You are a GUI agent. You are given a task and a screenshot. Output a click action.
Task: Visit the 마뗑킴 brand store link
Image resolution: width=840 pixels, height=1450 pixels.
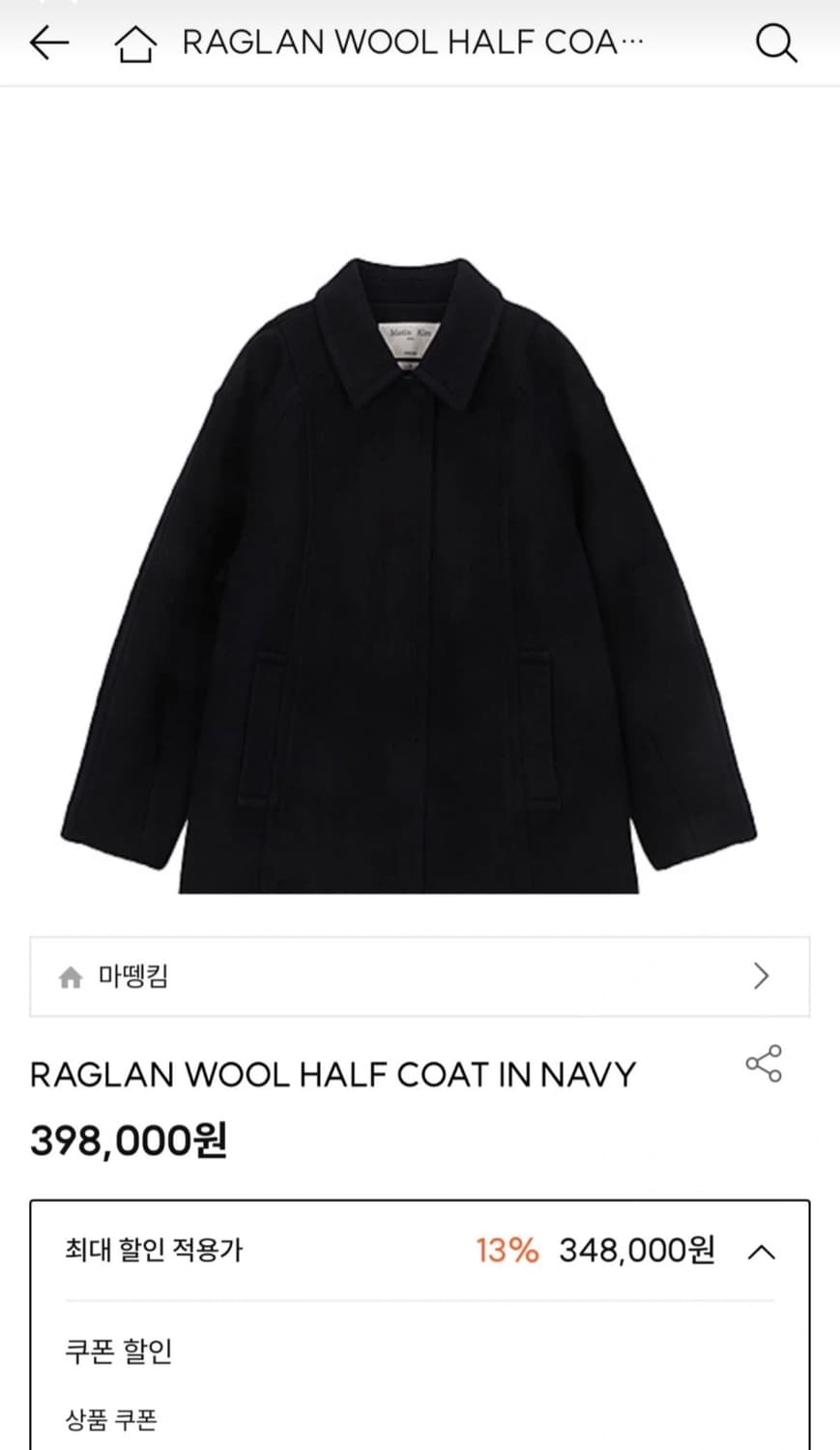click(x=132, y=976)
